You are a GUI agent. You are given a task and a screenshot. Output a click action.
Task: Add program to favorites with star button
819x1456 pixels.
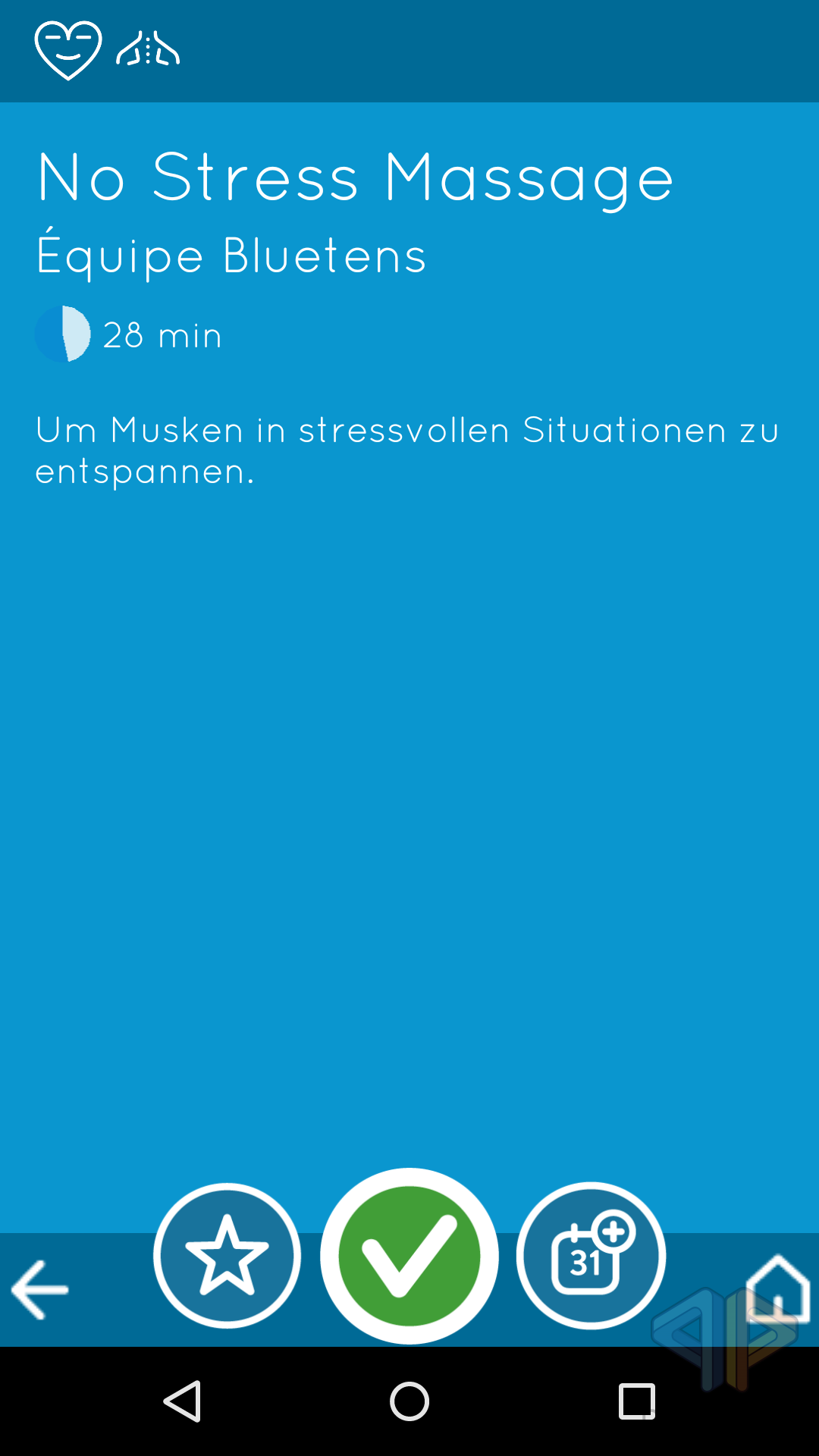(227, 1256)
